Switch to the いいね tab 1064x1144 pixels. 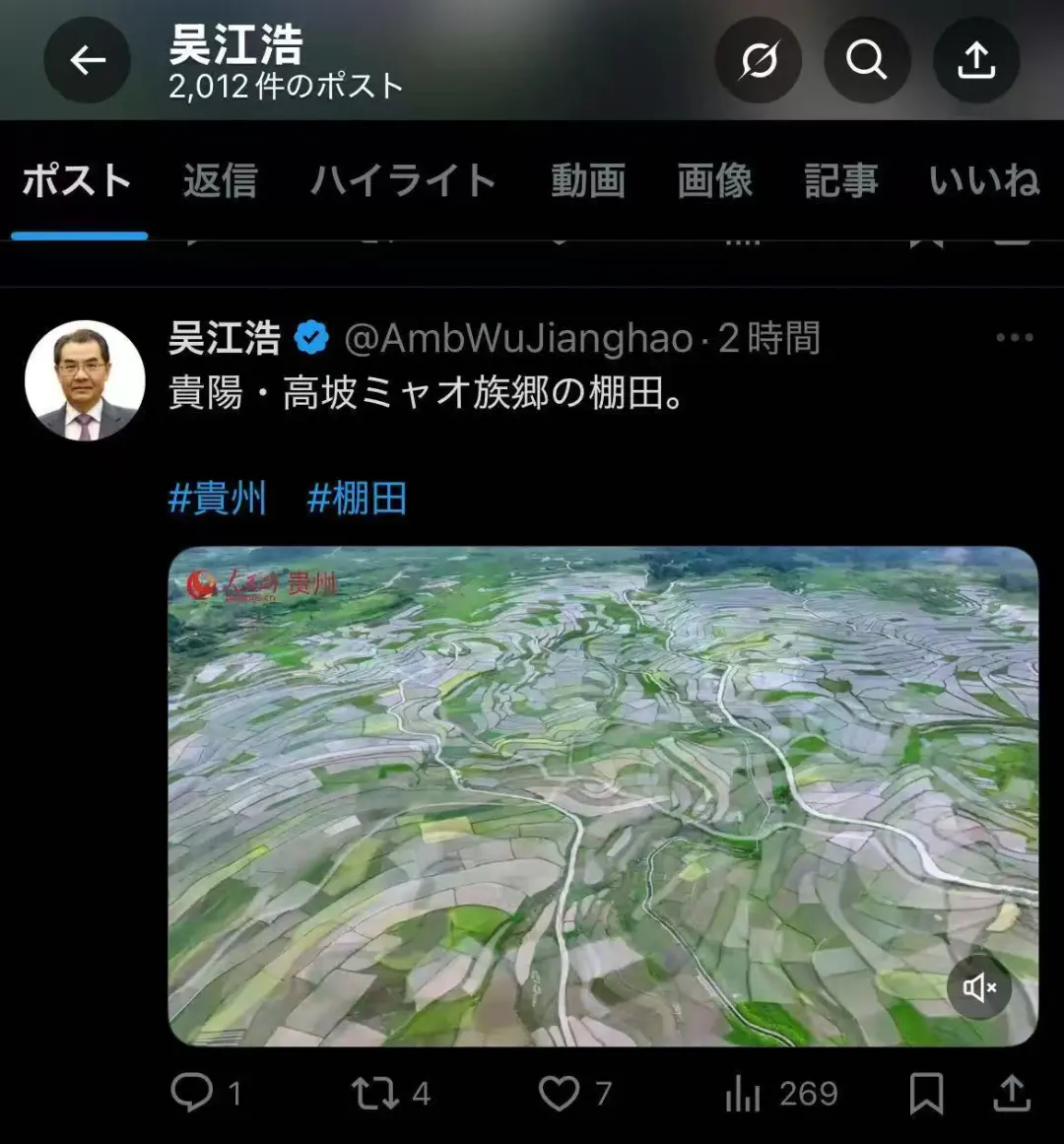[983, 181]
